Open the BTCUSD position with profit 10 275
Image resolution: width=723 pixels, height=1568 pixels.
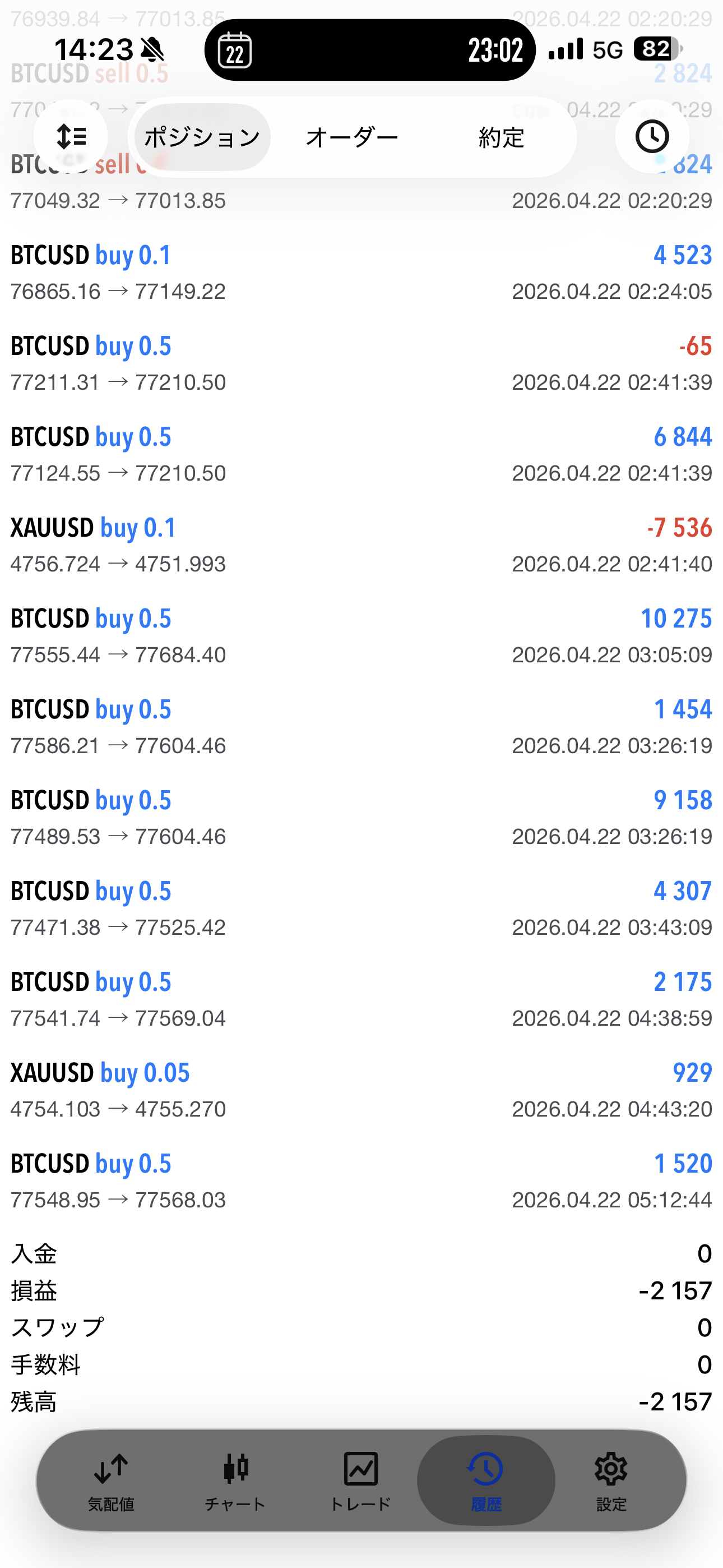(361, 635)
